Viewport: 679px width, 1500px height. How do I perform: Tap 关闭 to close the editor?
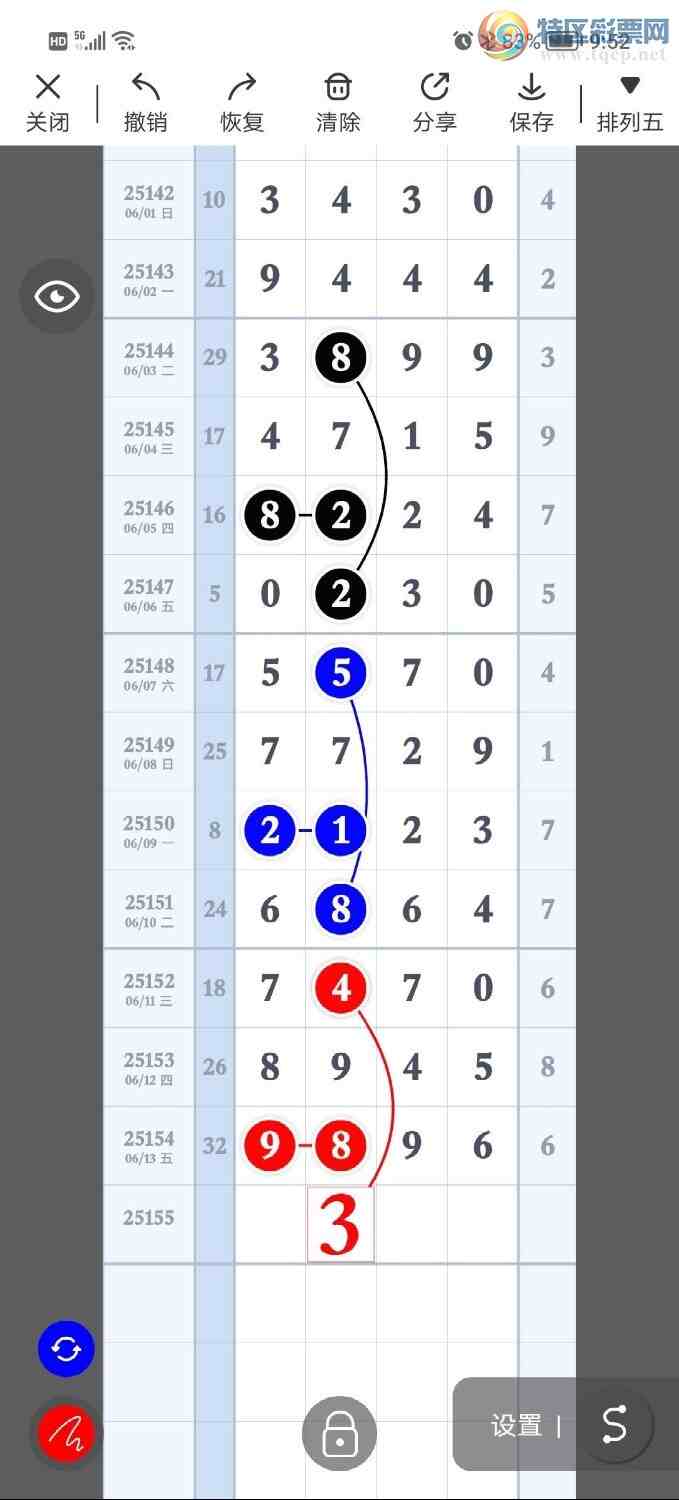pos(47,103)
